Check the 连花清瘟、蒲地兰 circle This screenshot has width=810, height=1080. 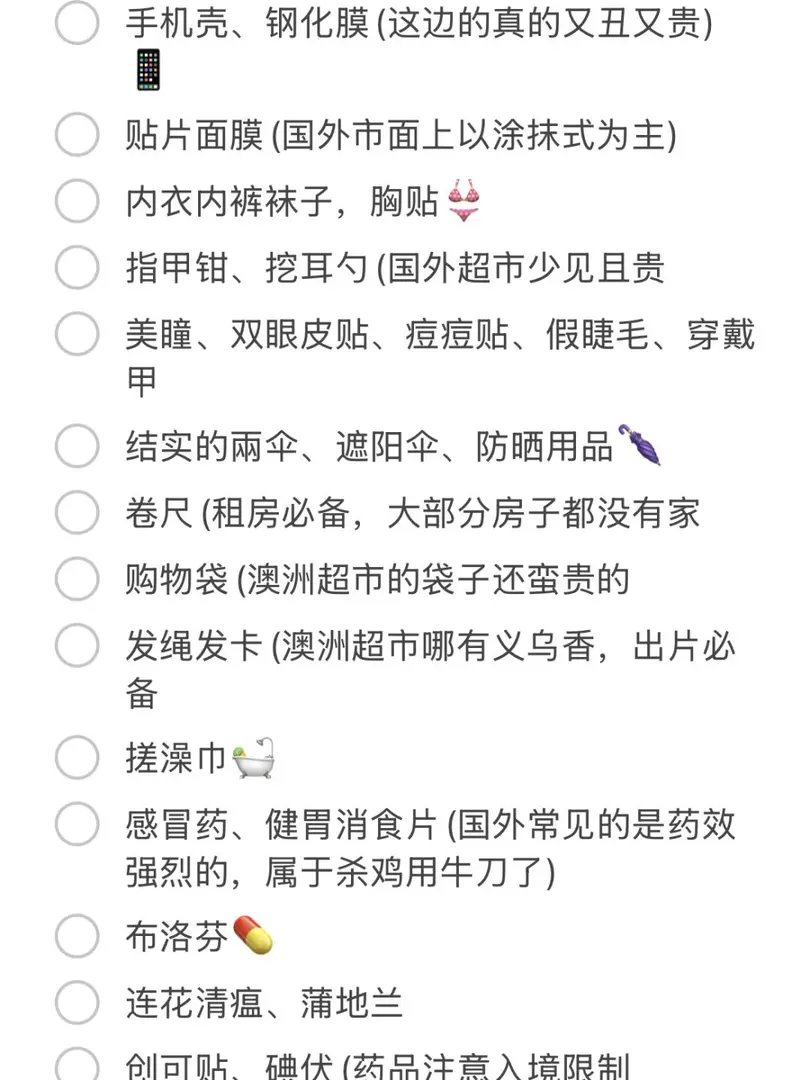point(75,1003)
